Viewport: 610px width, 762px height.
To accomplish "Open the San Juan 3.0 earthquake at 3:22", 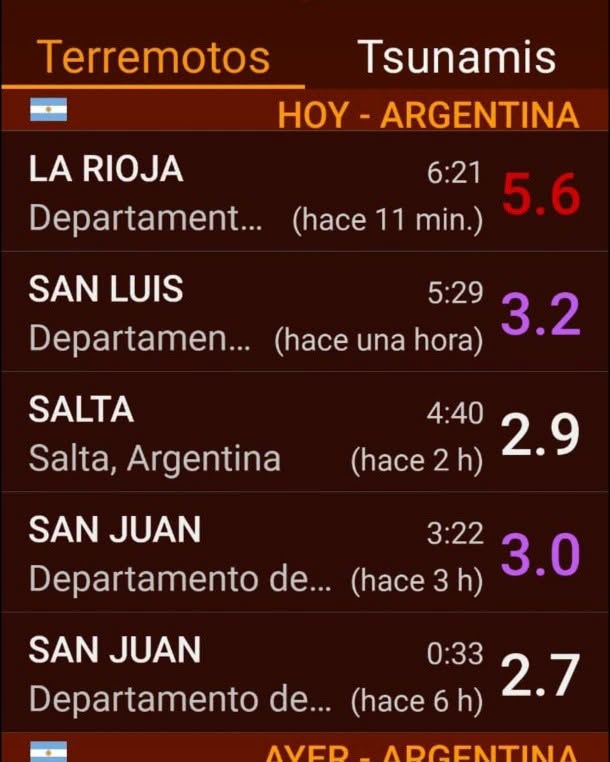I will (305, 552).
